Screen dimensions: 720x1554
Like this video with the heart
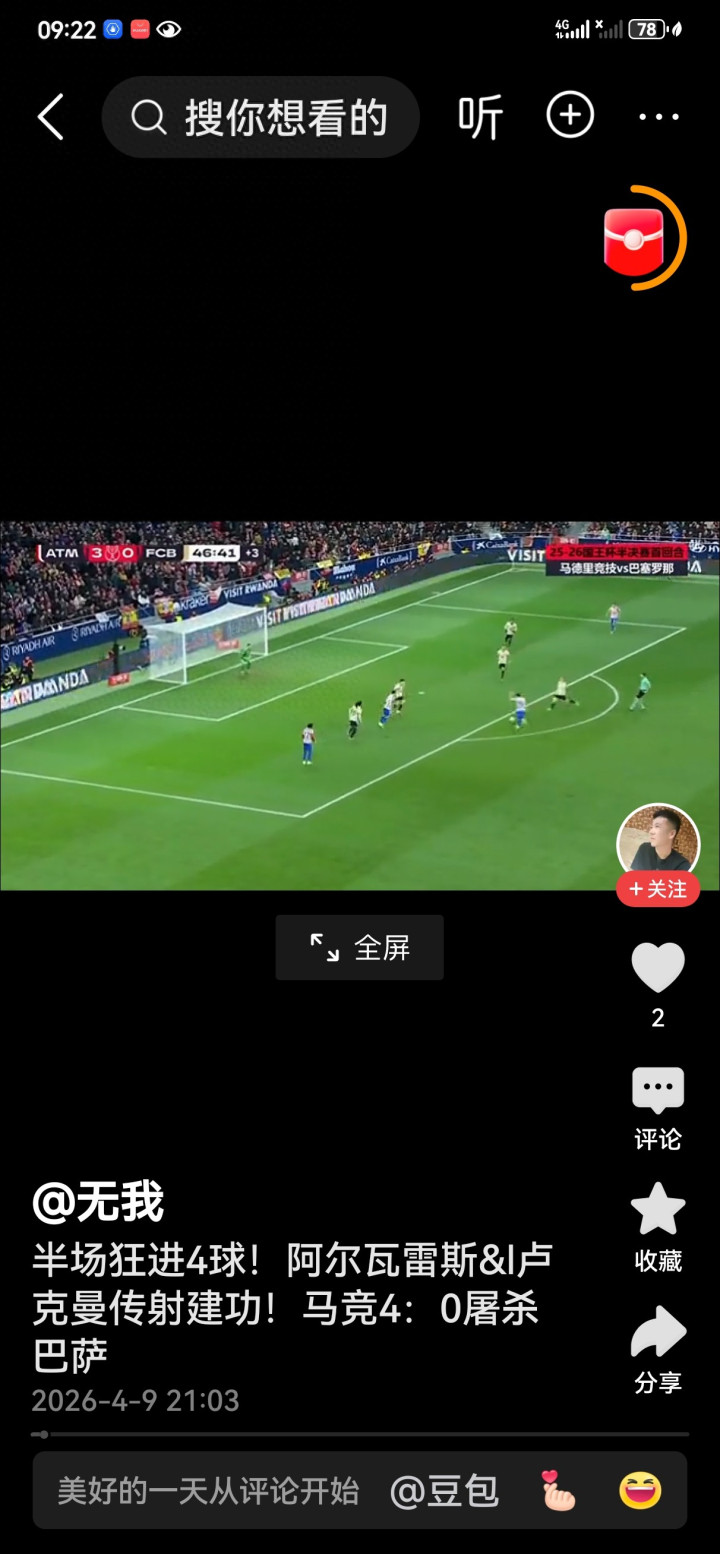point(658,968)
